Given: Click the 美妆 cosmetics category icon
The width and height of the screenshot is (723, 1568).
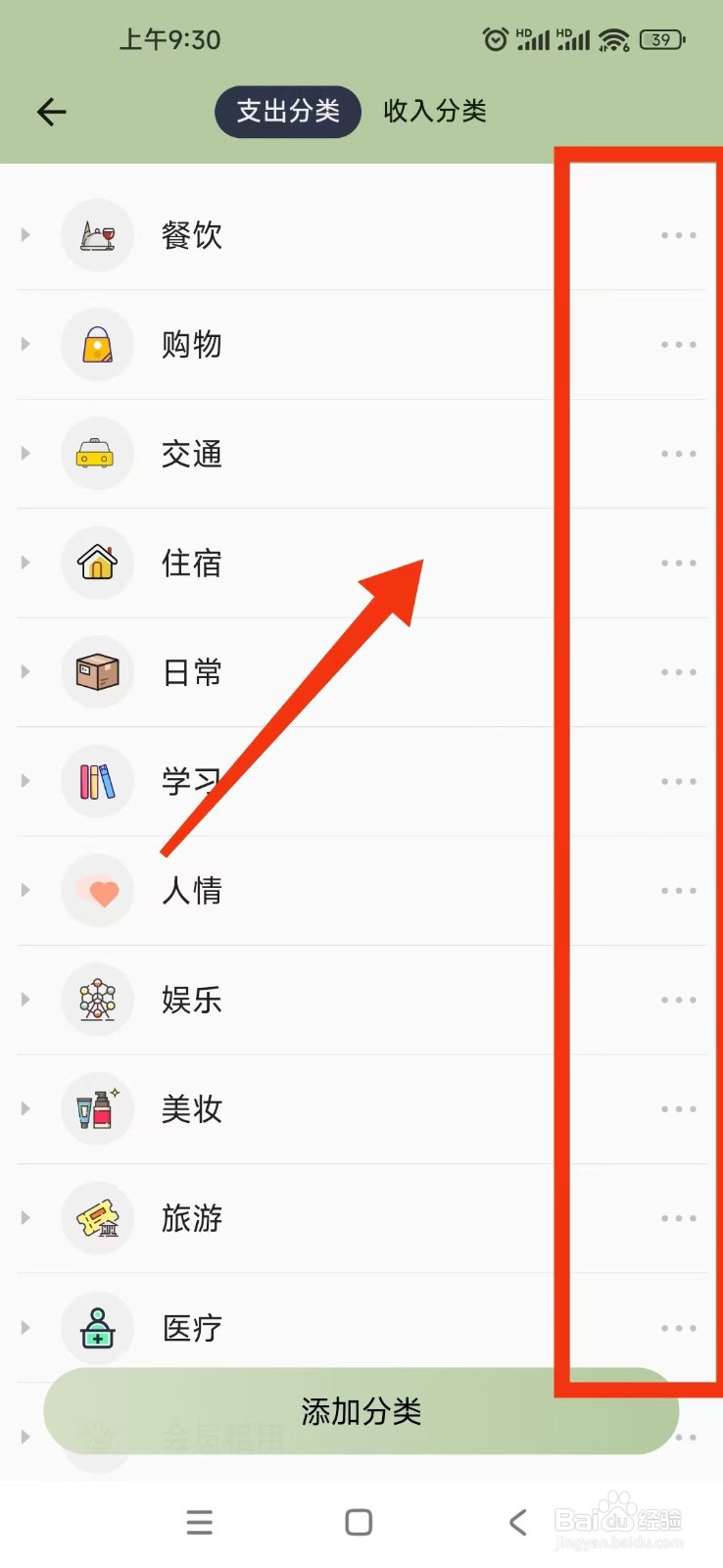Looking at the screenshot, I should pos(97,1108).
